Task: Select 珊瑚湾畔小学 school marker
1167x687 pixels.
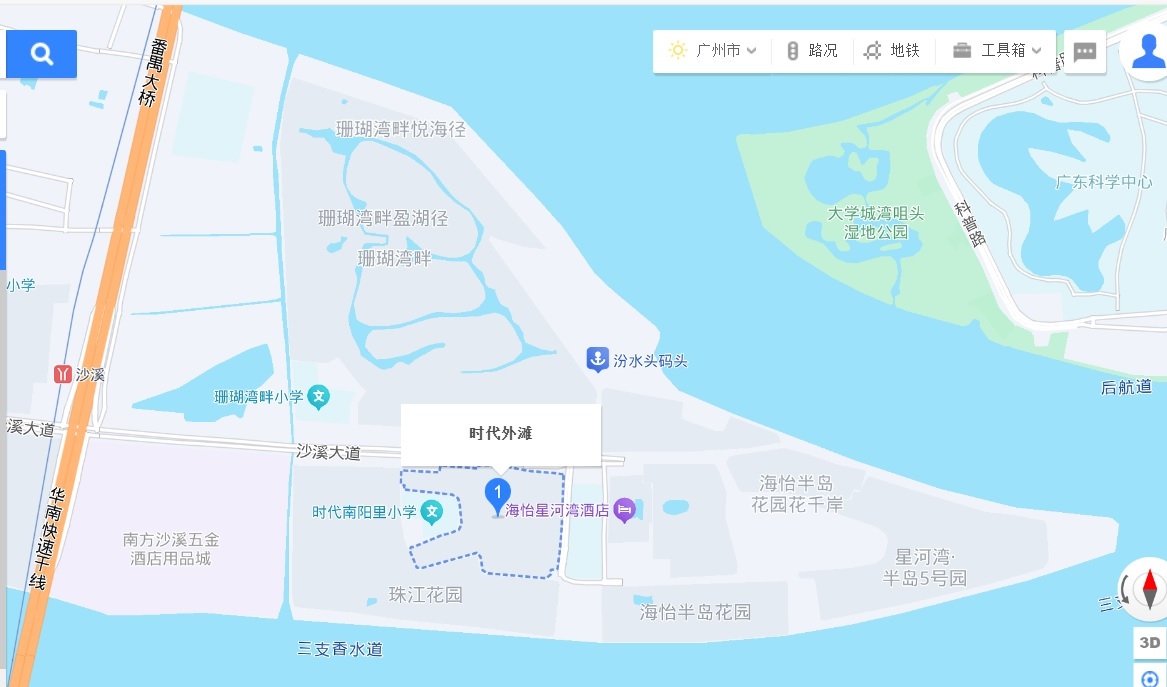Action: tap(319, 397)
